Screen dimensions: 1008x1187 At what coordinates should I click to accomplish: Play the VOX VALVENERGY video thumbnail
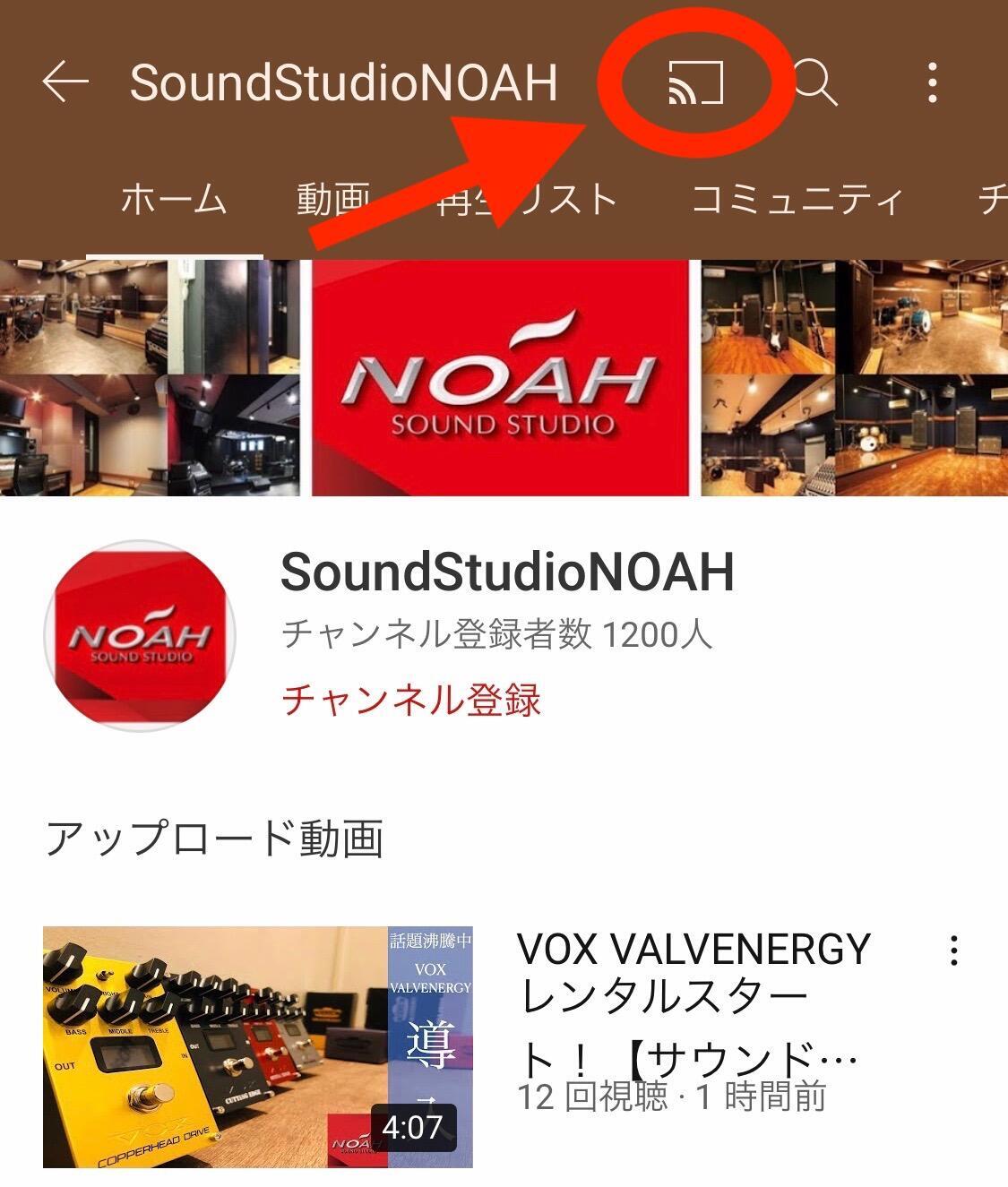point(257,1046)
